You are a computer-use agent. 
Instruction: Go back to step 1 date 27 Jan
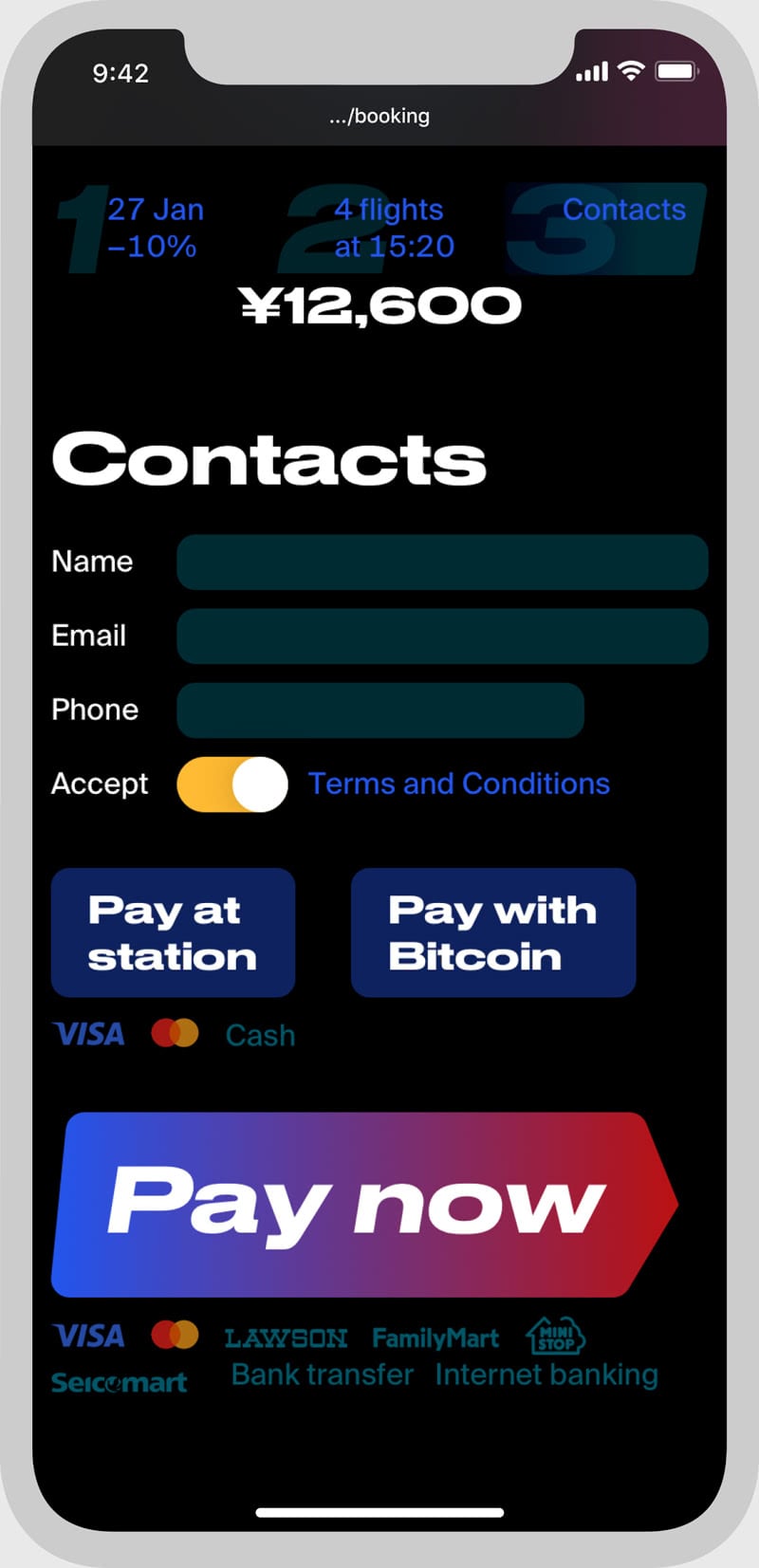pos(133,228)
